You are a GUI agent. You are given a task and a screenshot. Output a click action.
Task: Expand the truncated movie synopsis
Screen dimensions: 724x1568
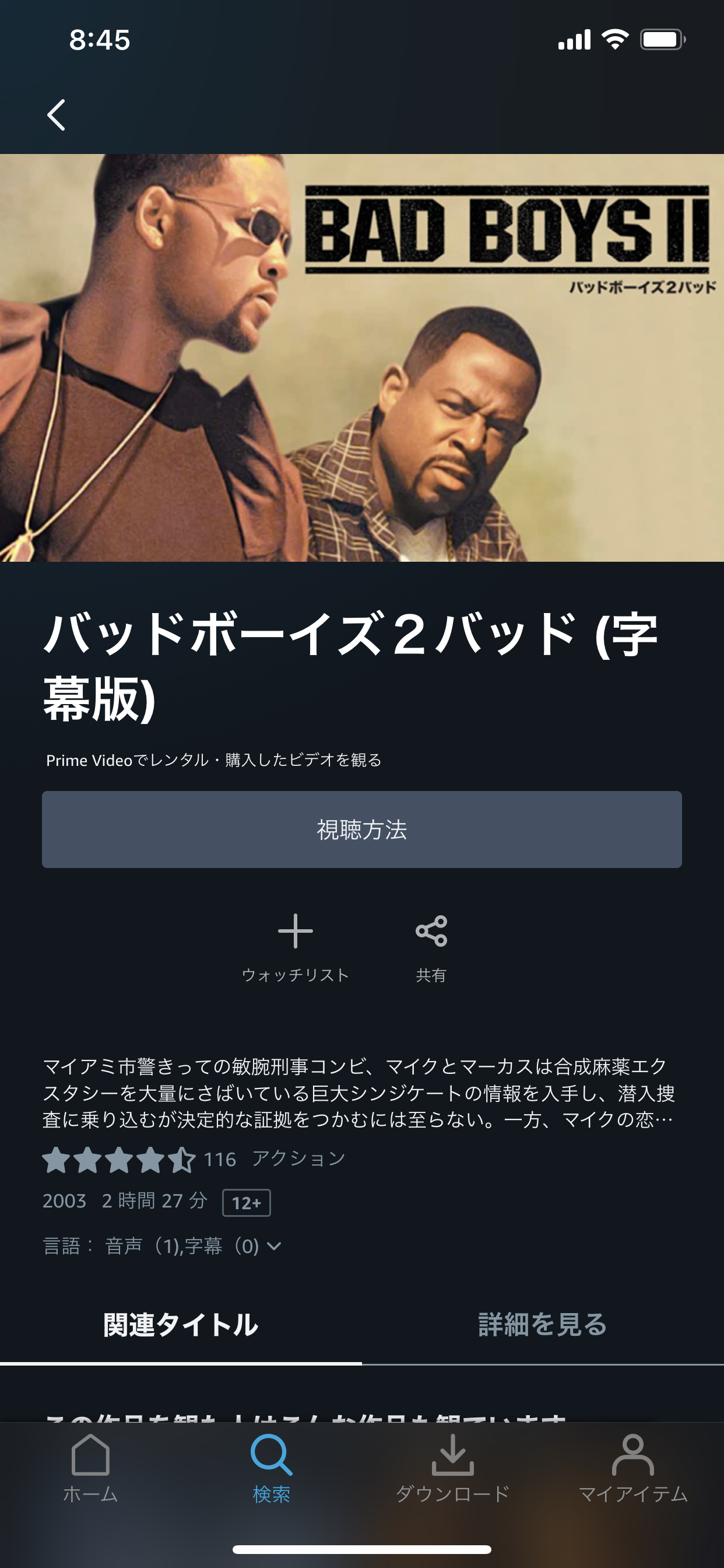tap(359, 1093)
